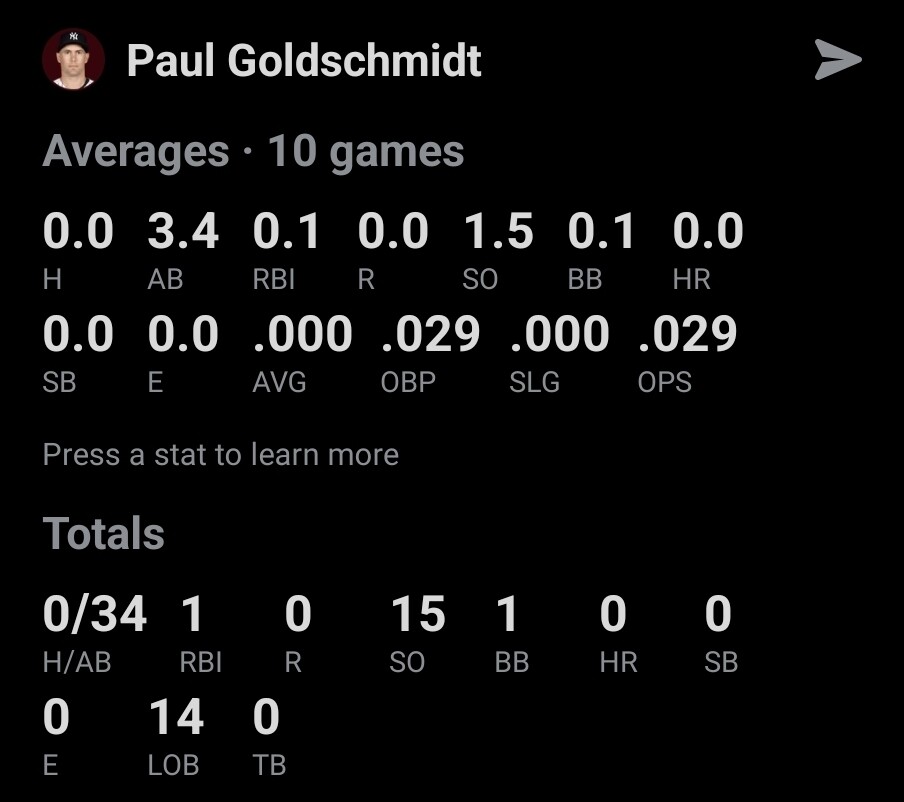The width and height of the screenshot is (904, 802).
Task: Open Paul Goldschmidt's player profile
Action: click(x=304, y=60)
